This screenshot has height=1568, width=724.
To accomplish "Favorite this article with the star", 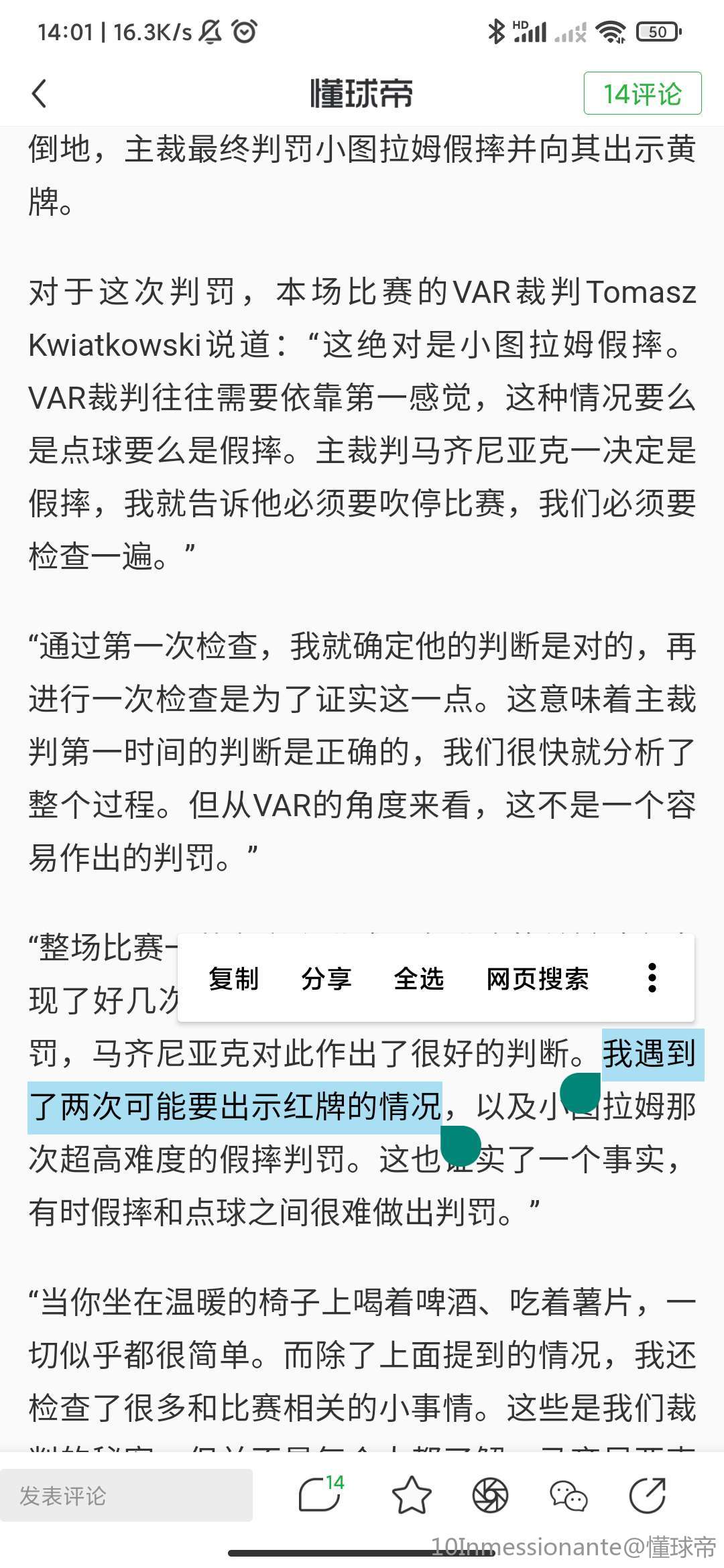I will coord(411,1495).
